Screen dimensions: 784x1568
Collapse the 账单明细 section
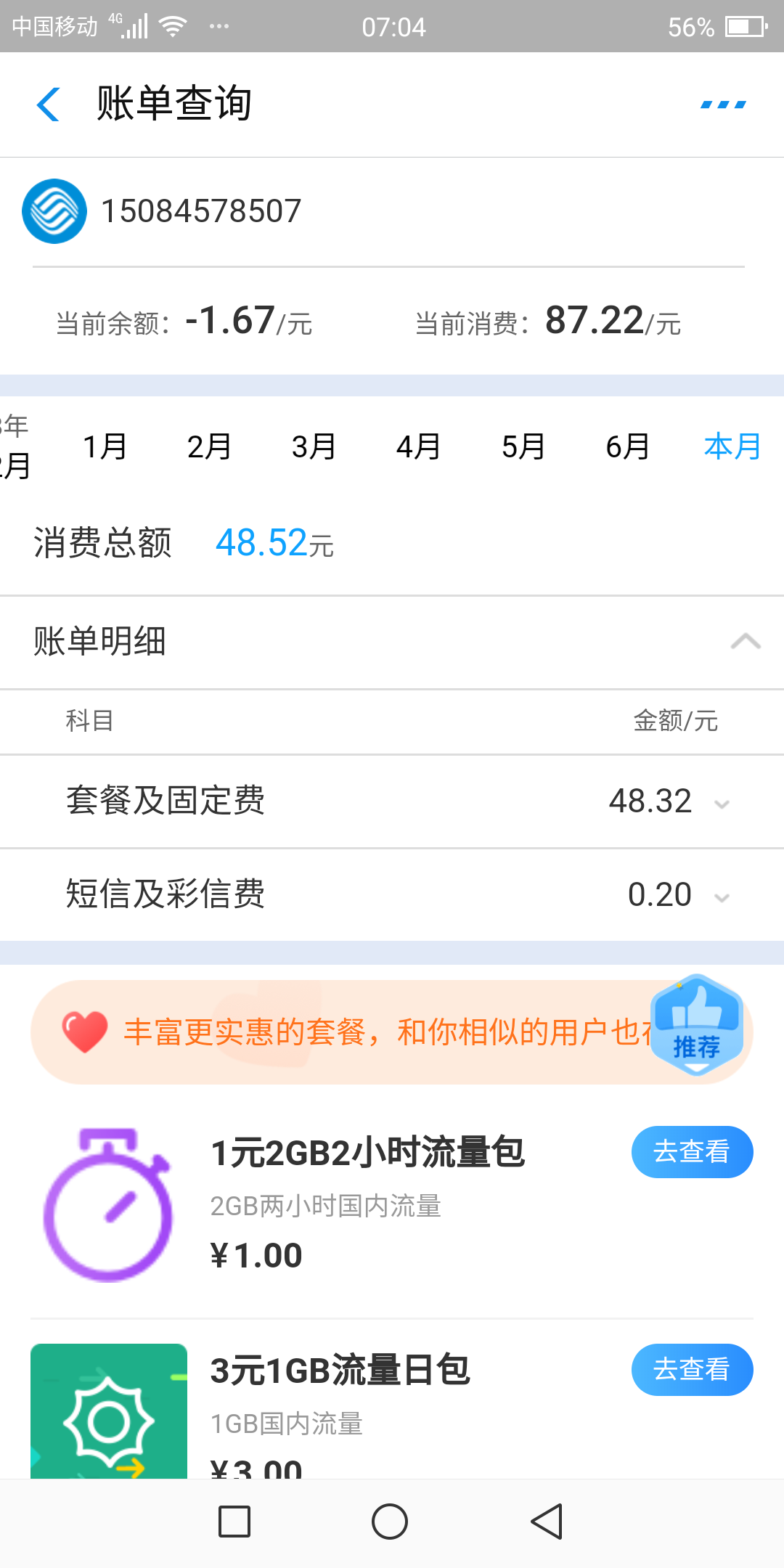(745, 642)
